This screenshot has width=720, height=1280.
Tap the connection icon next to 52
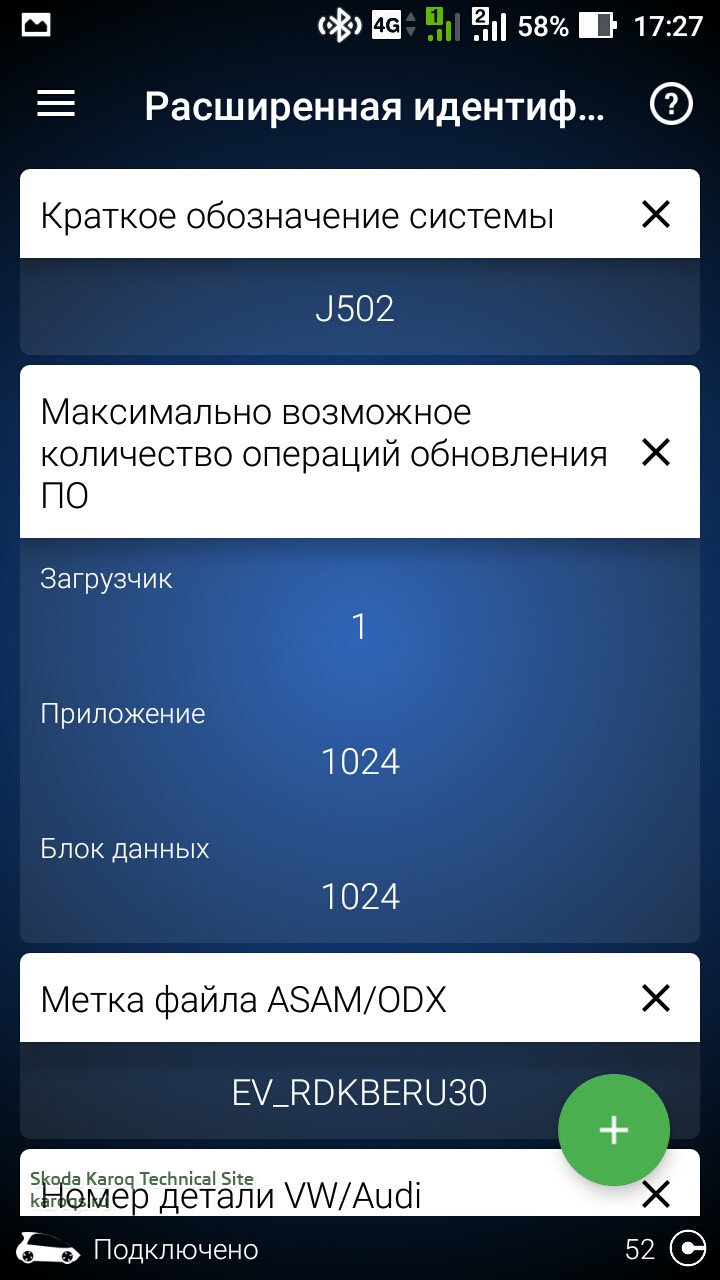(x=688, y=1248)
